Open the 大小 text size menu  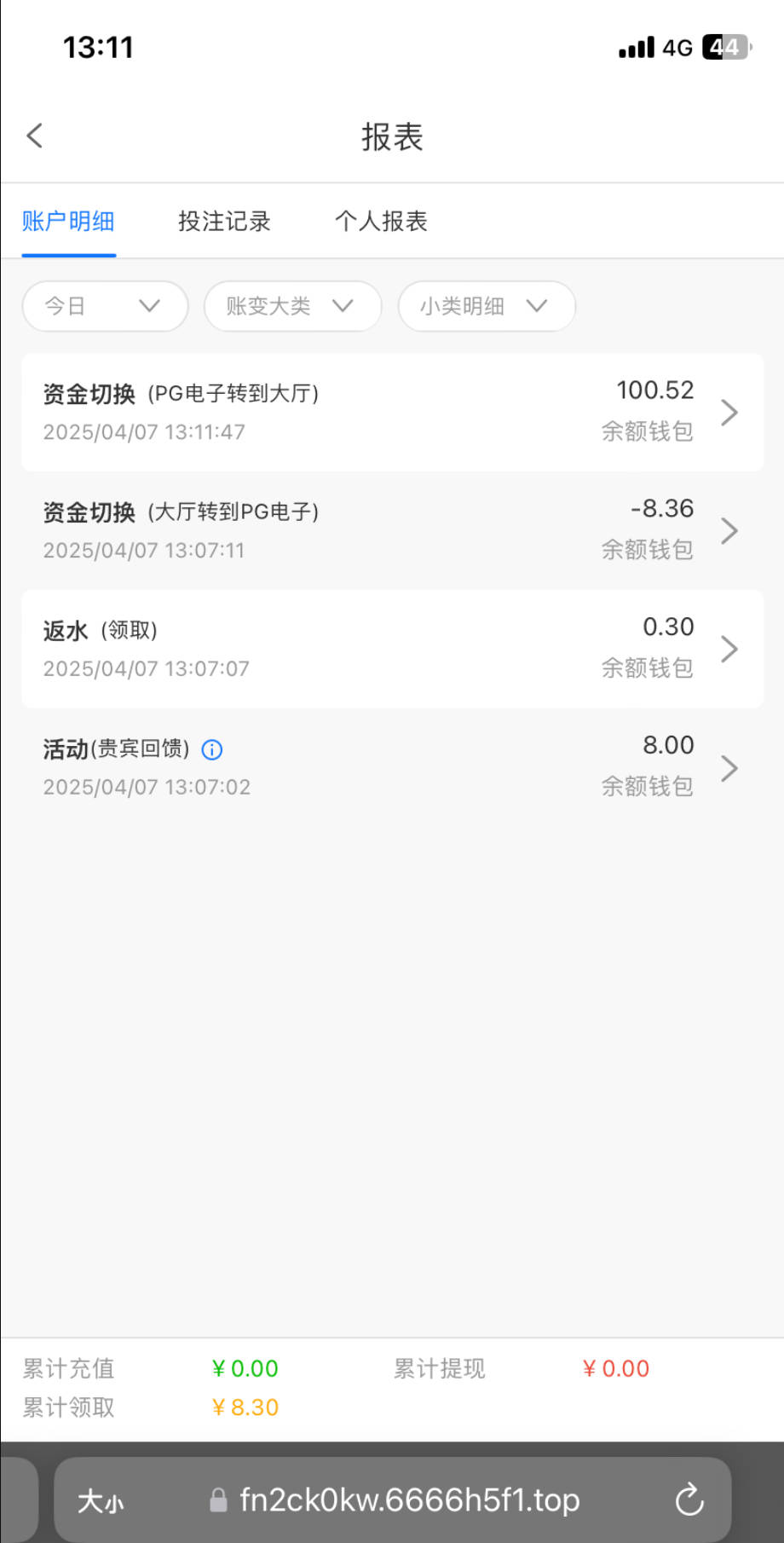tap(101, 1500)
